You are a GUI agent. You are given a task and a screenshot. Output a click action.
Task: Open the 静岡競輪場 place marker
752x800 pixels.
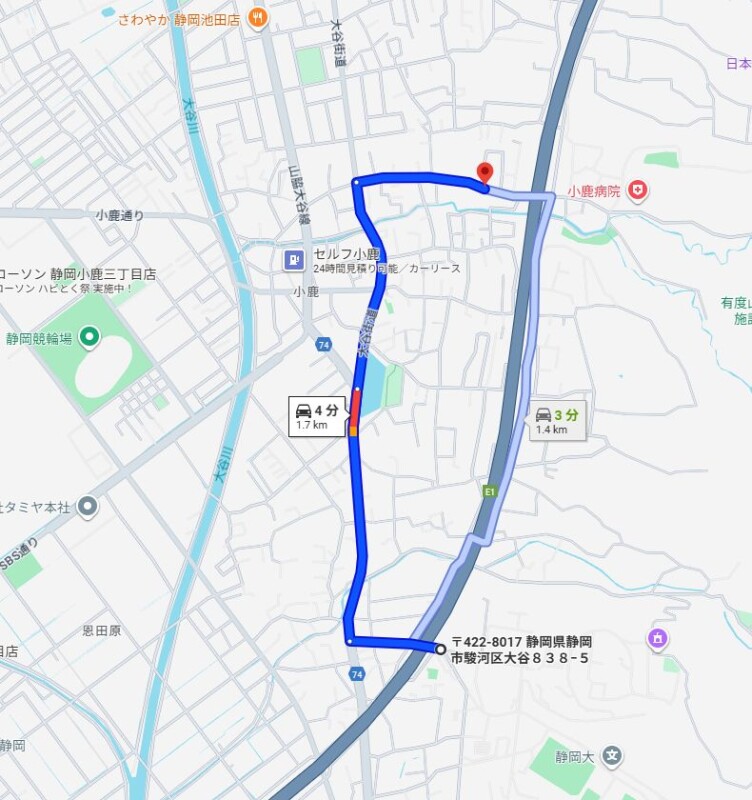(x=89, y=338)
